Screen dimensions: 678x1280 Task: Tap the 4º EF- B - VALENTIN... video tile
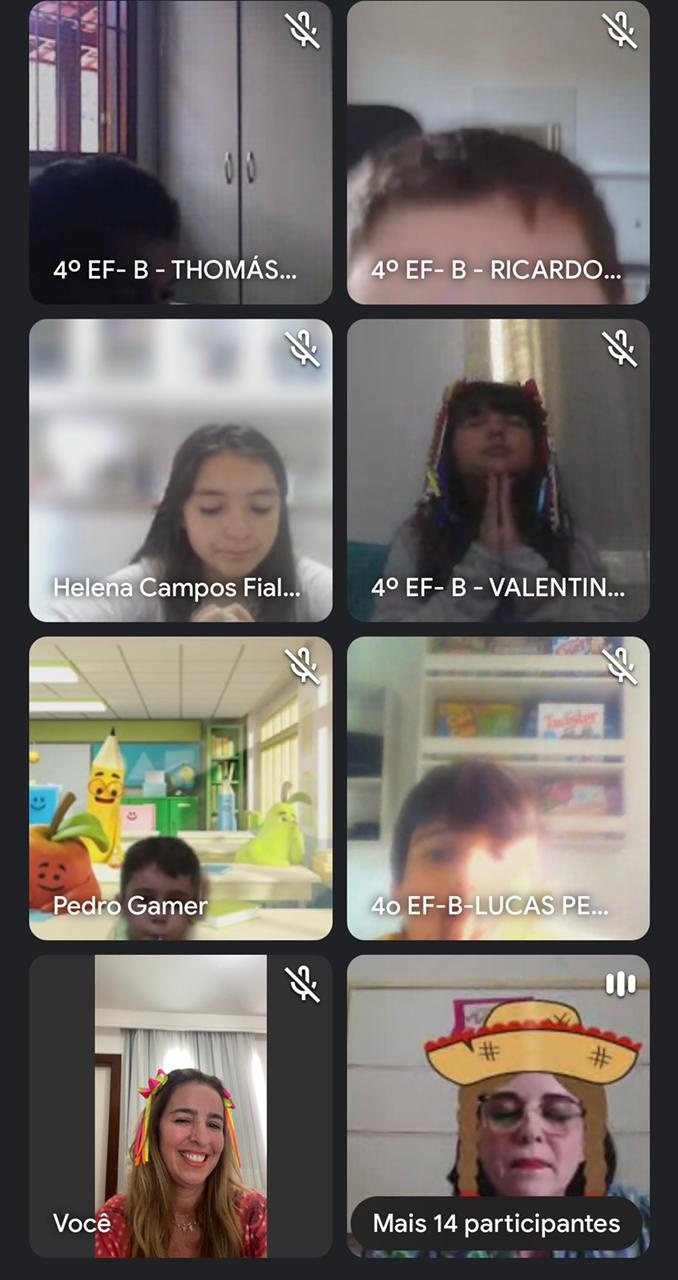(498, 470)
